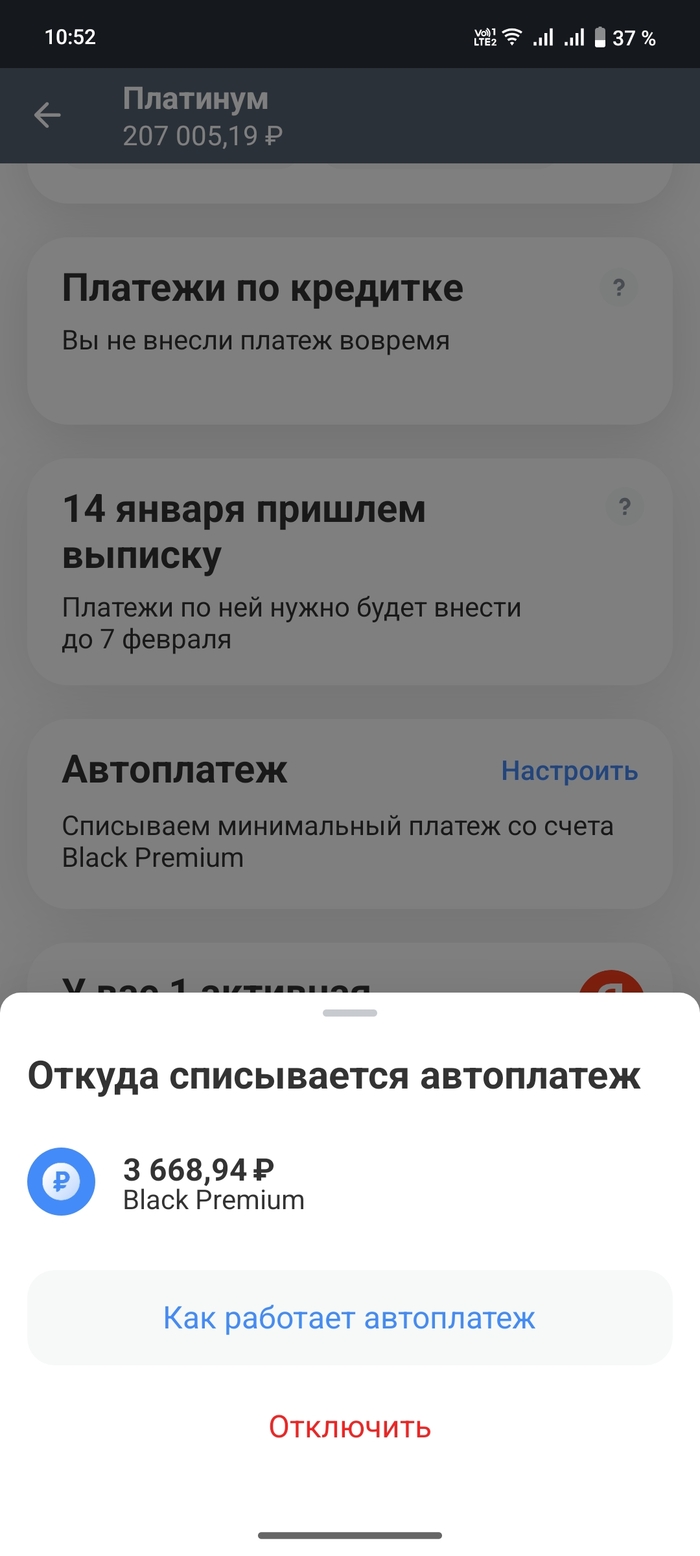Image resolution: width=700 pixels, height=1556 pixels.
Task: Open how autopayment works info
Action: tap(349, 1318)
